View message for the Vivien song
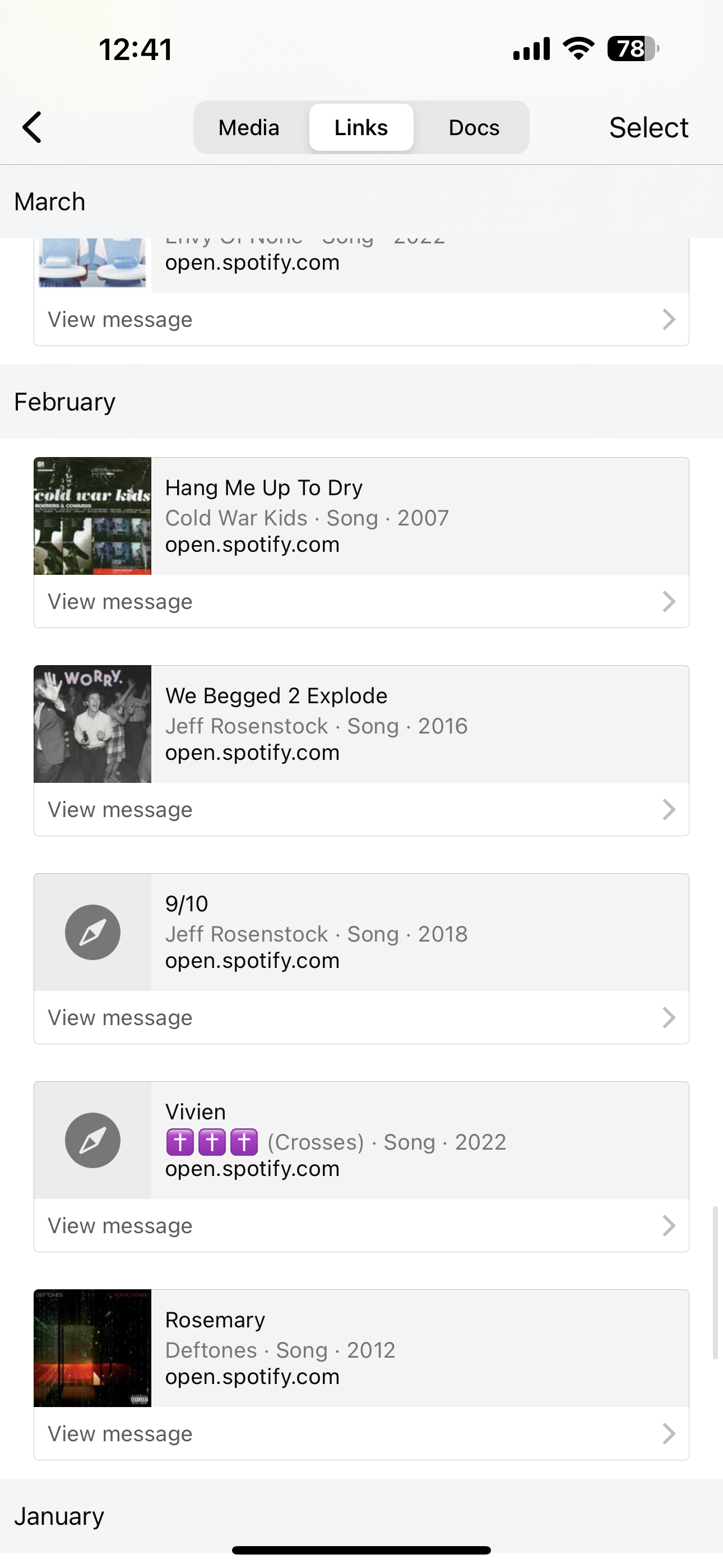The height and width of the screenshot is (1568, 723). tap(361, 1226)
